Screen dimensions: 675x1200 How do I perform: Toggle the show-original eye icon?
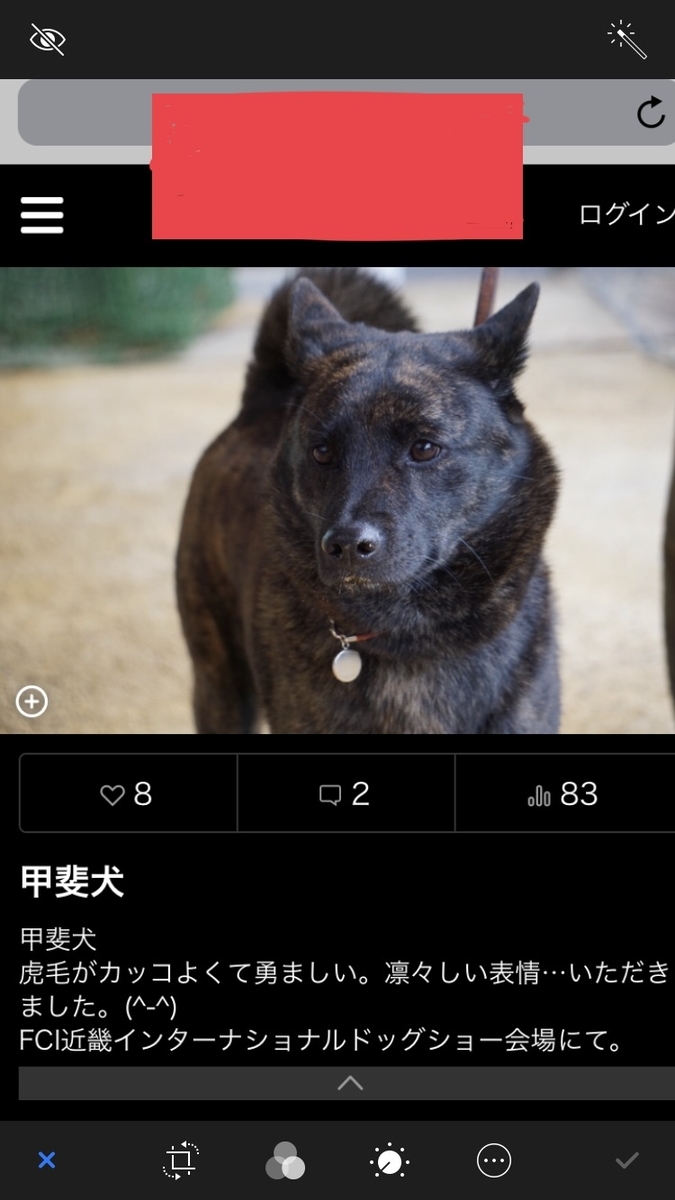47,40
